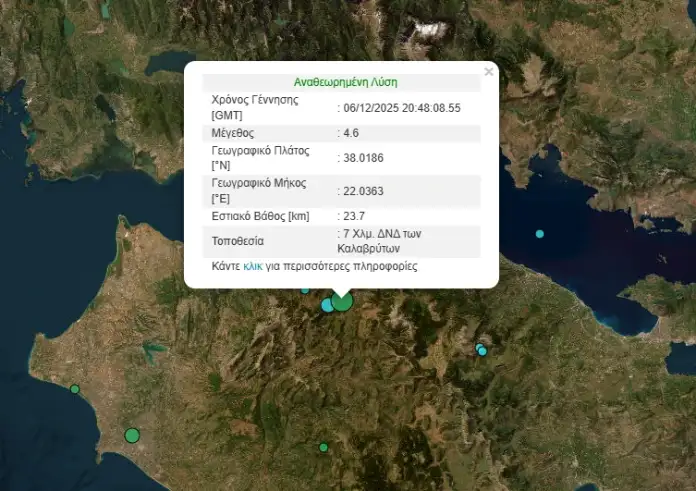Open the κλικ link for more information
696x491 pixels.
click(252, 267)
